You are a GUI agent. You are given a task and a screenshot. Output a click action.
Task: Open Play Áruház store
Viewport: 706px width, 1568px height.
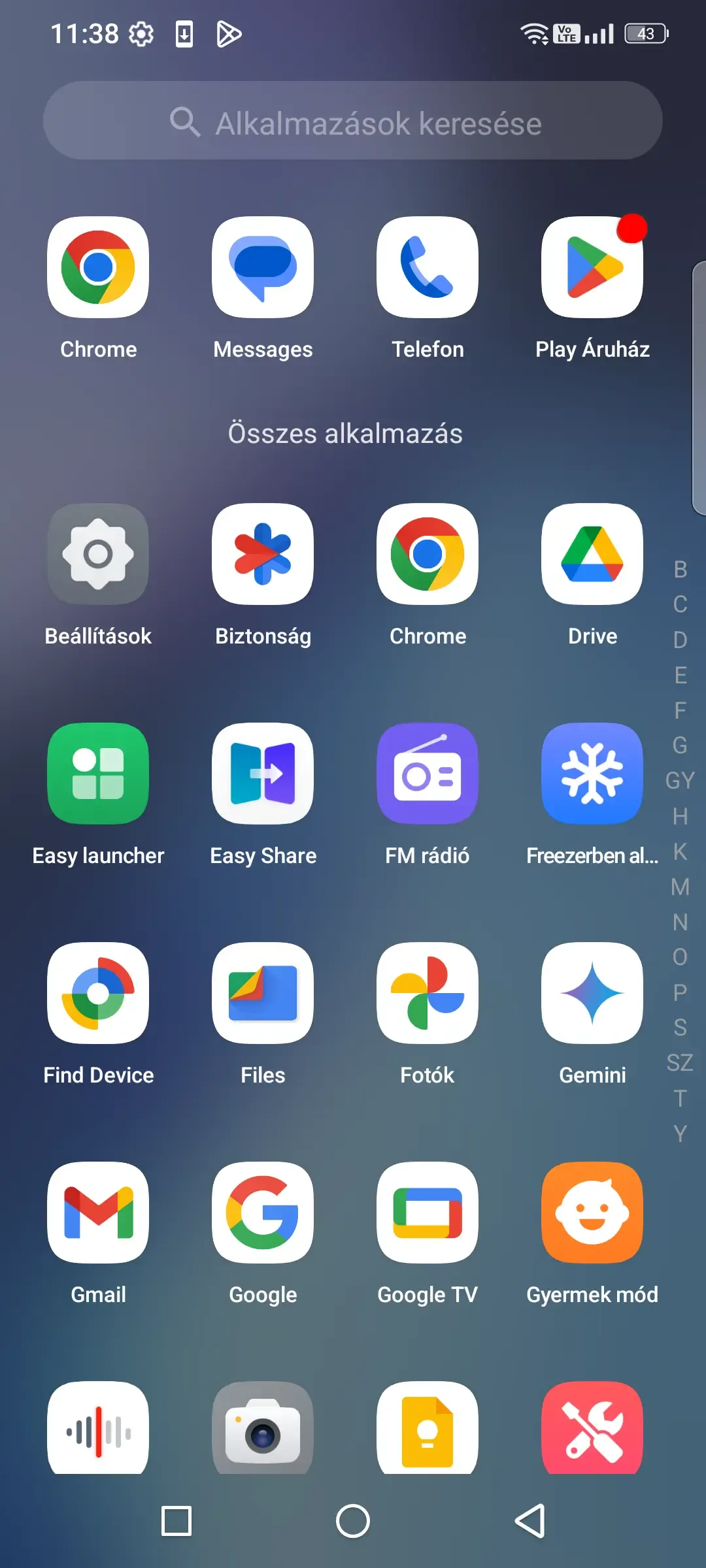coord(592,268)
